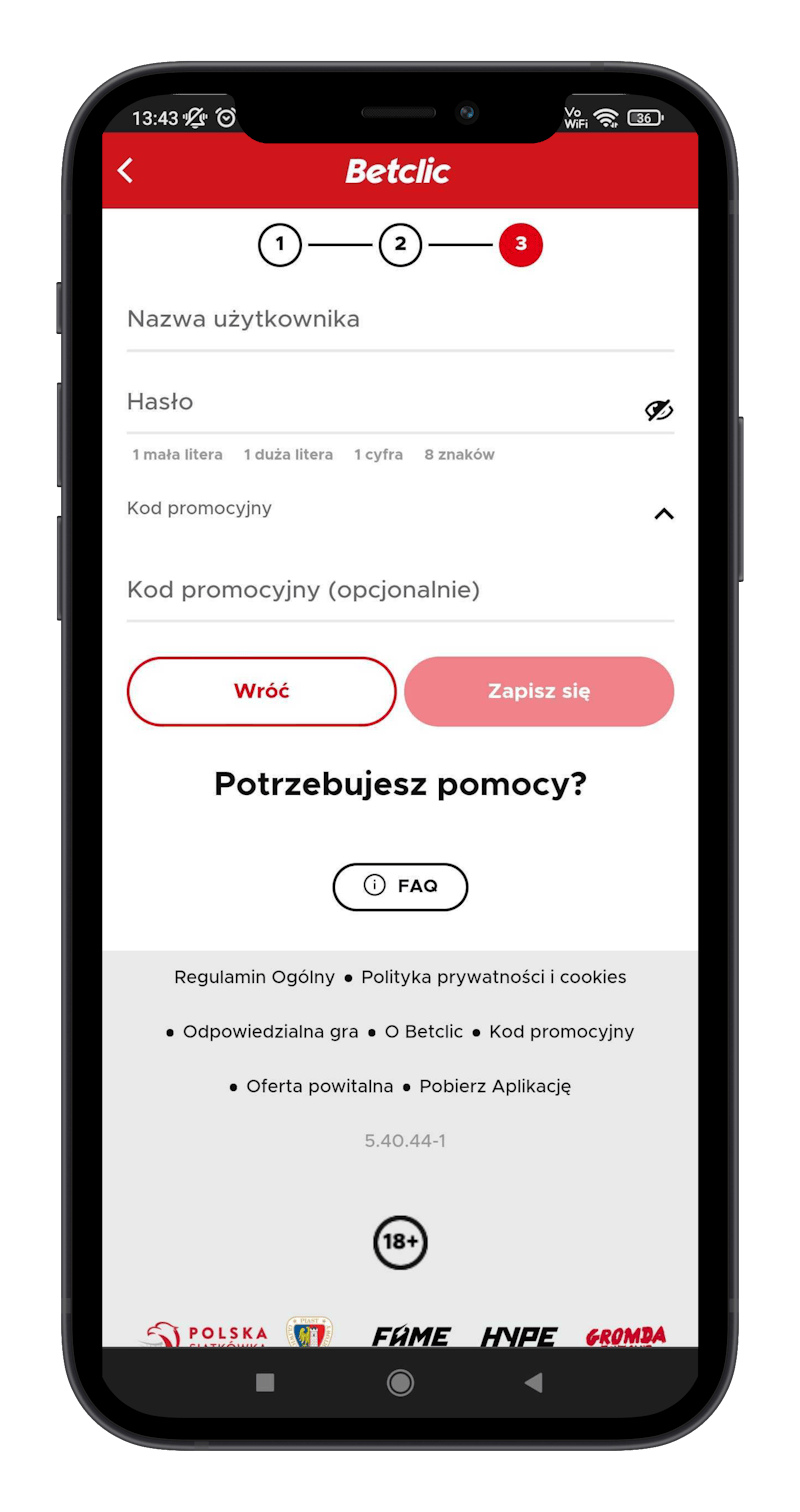Open the FAQ help button
The width and height of the screenshot is (800, 1512).
click(400, 886)
